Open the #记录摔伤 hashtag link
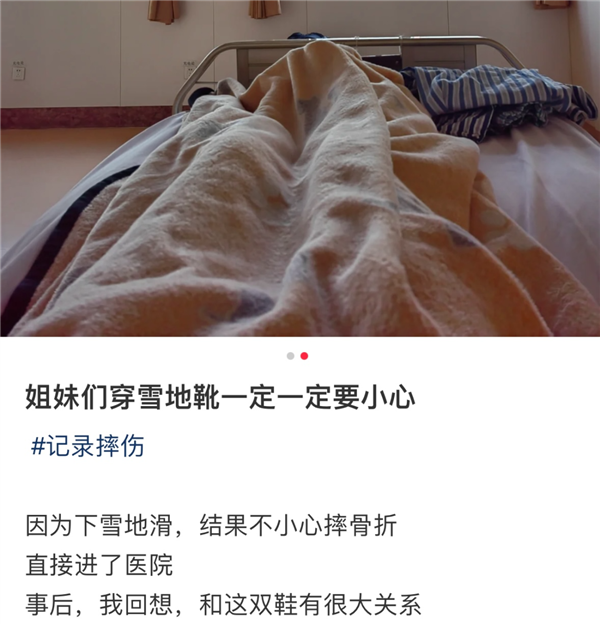Screen dimensions: 600x624 88,447
